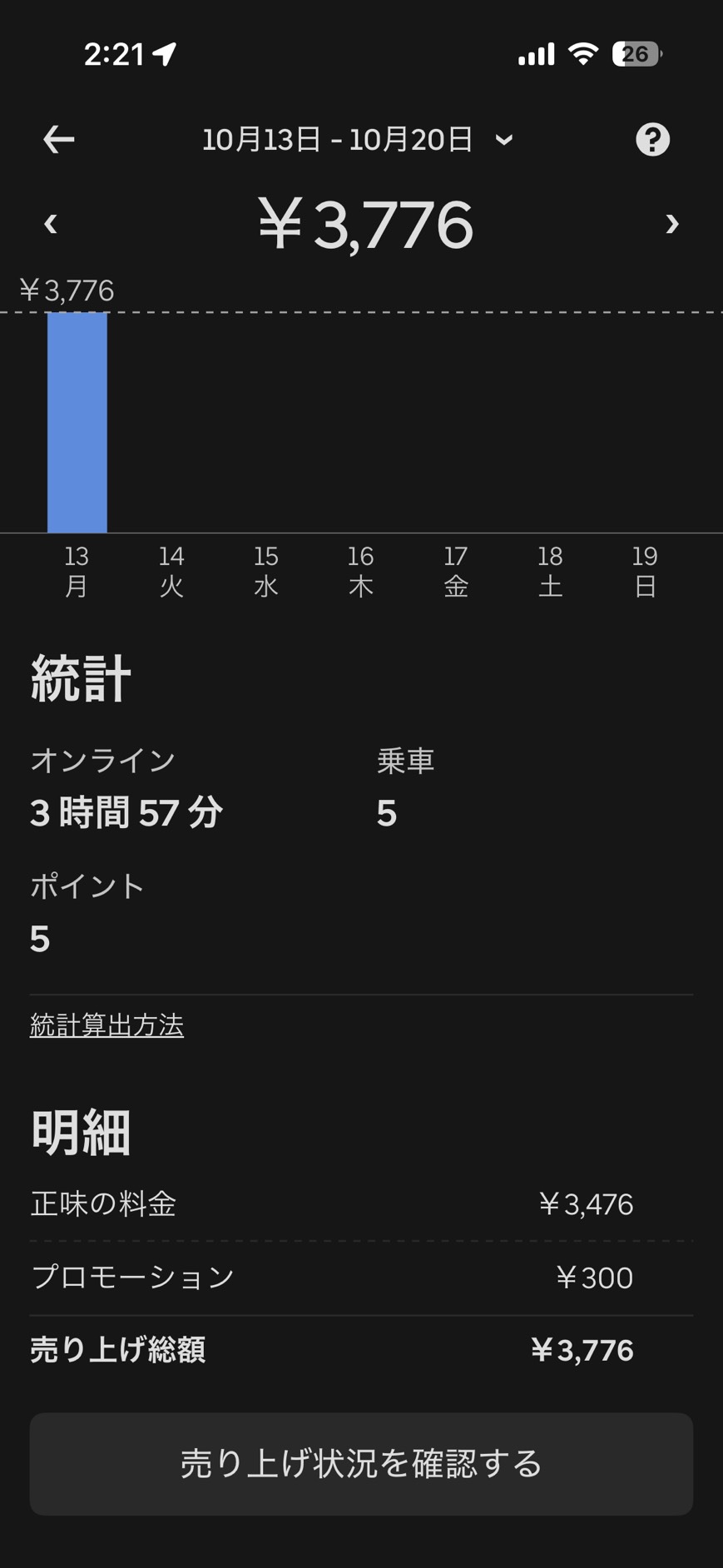Select the next week chevron
Screen dimensions: 723x1568
click(672, 223)
